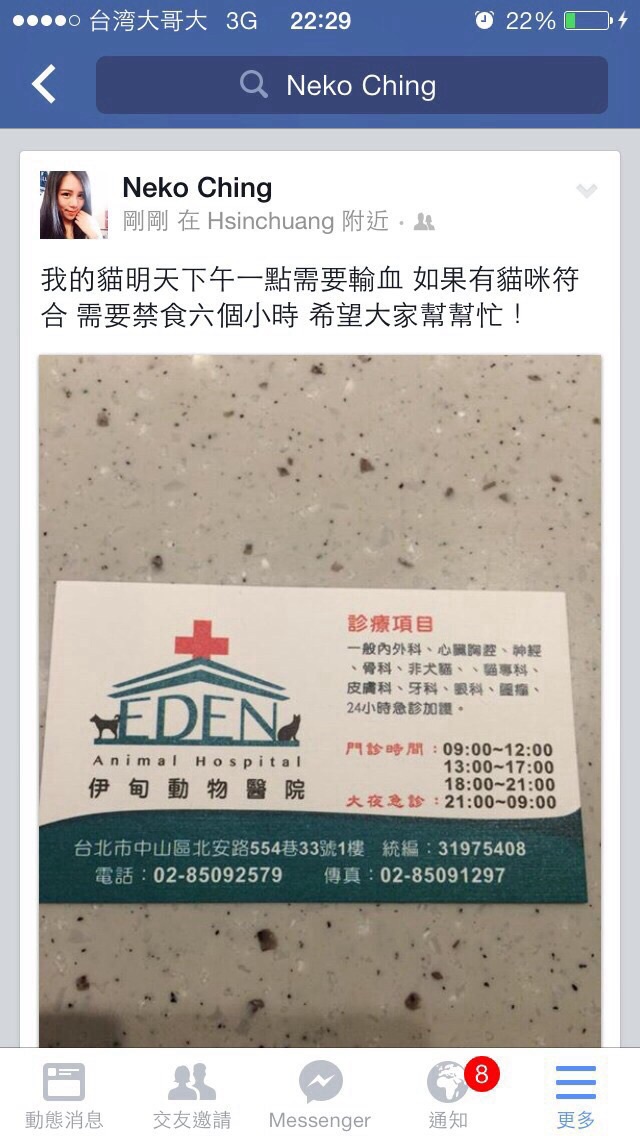This screenshot has height=1136, width=640.
Task: Switch to the 交友邀請 tab
Action: coord(192,1094)
